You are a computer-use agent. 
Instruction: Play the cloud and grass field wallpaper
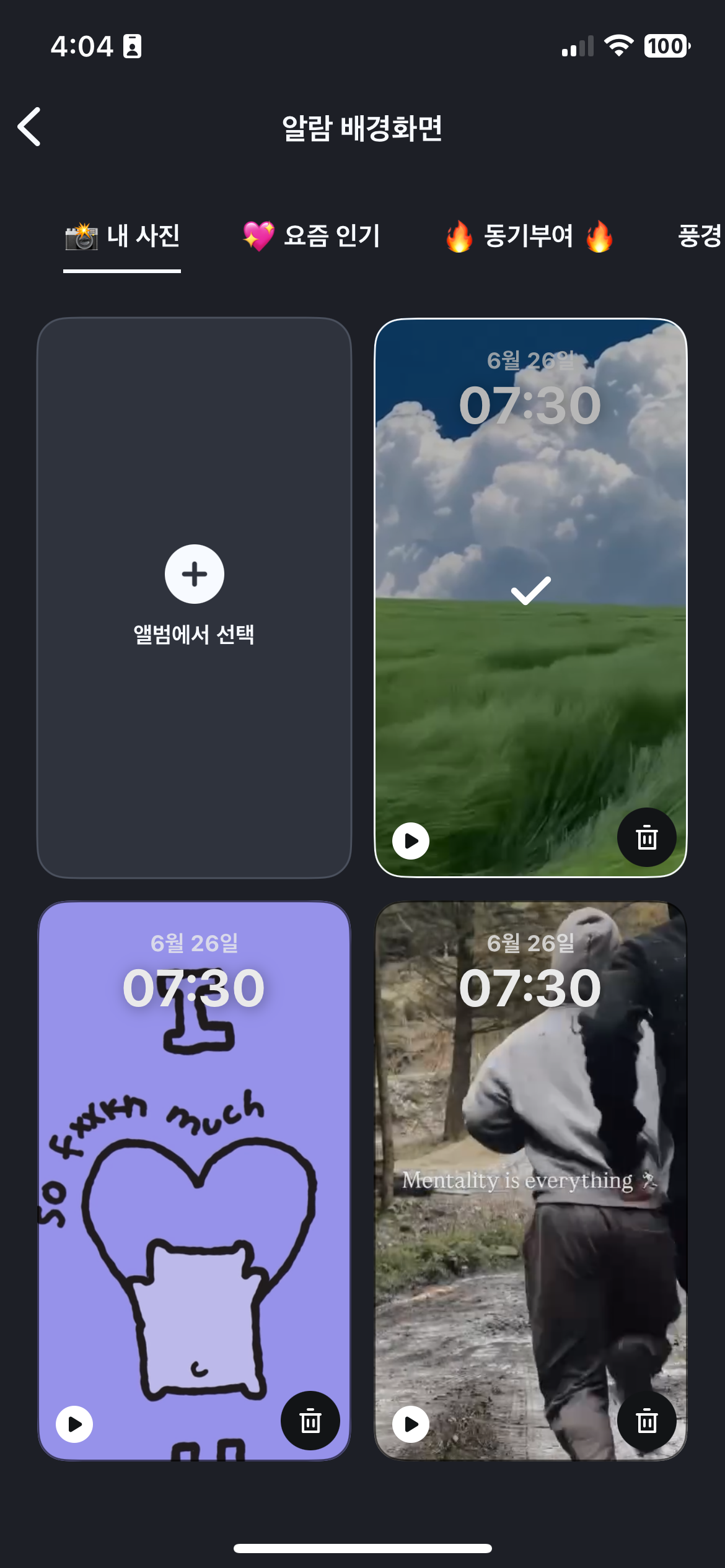pyautogui.click(x=410, y=841)
